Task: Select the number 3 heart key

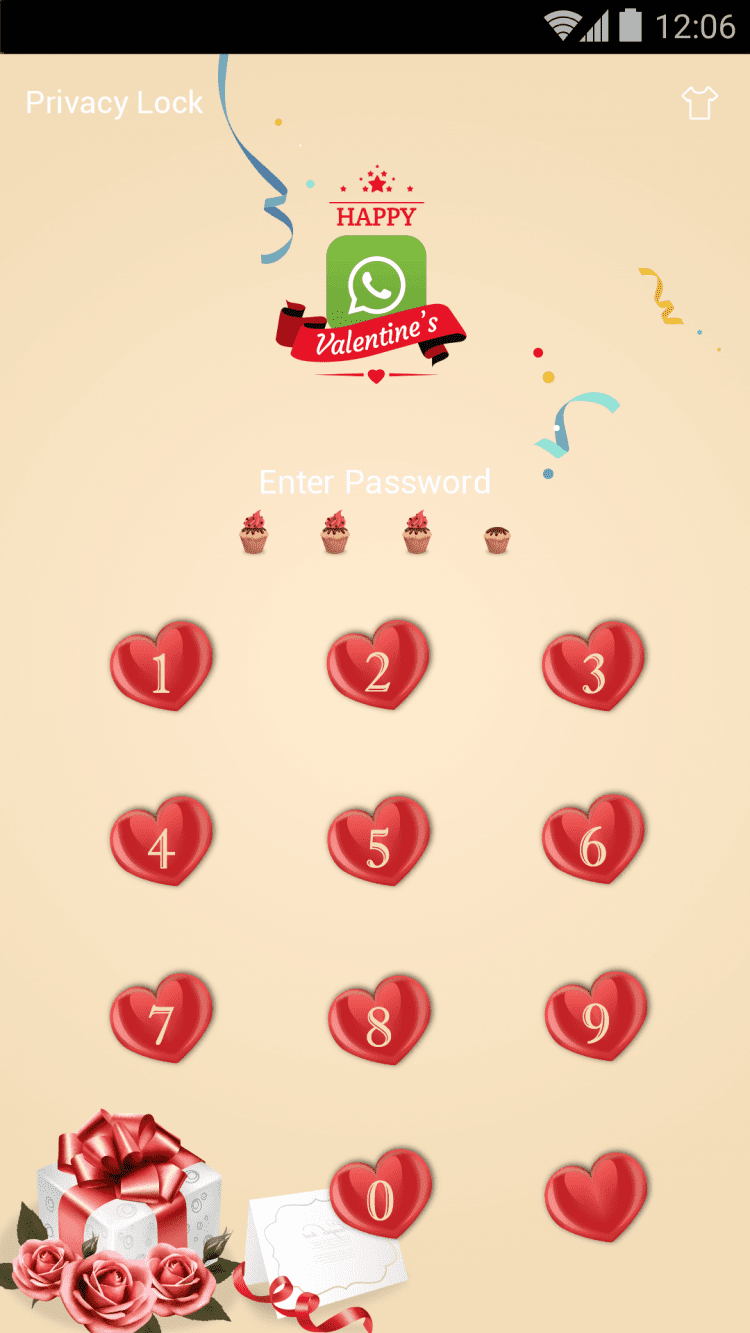Action: [x=594, y=667]
